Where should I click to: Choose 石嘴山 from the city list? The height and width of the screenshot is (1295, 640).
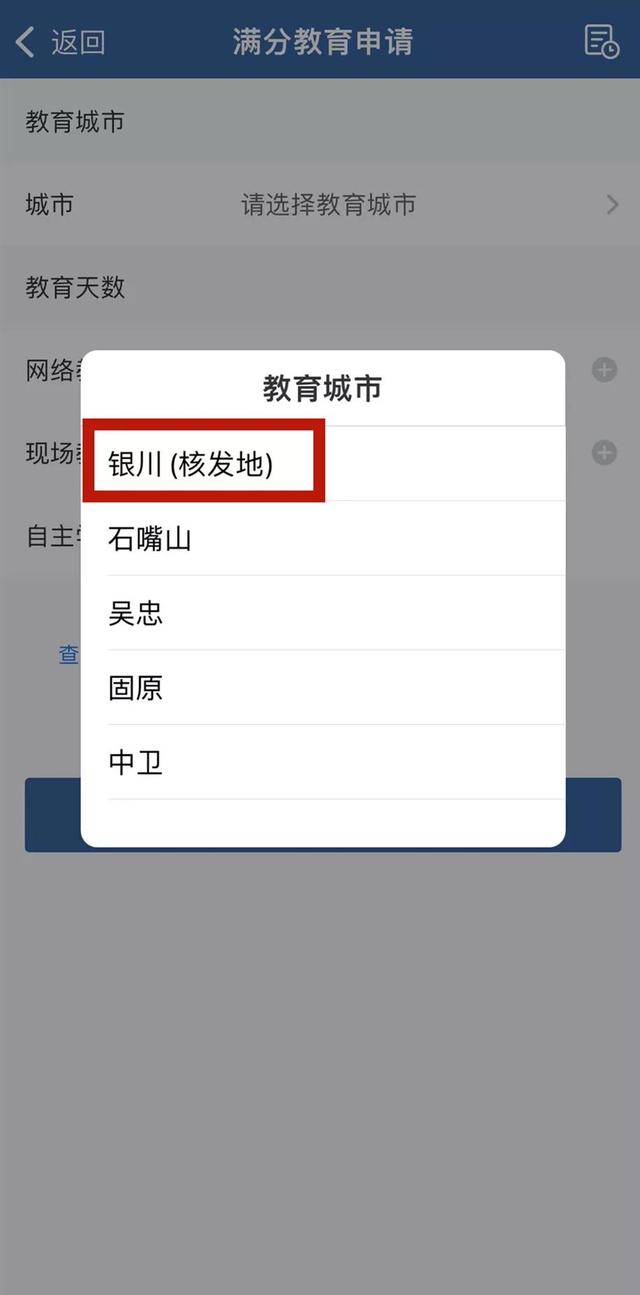pyautogui.click(x=322, y=539)
